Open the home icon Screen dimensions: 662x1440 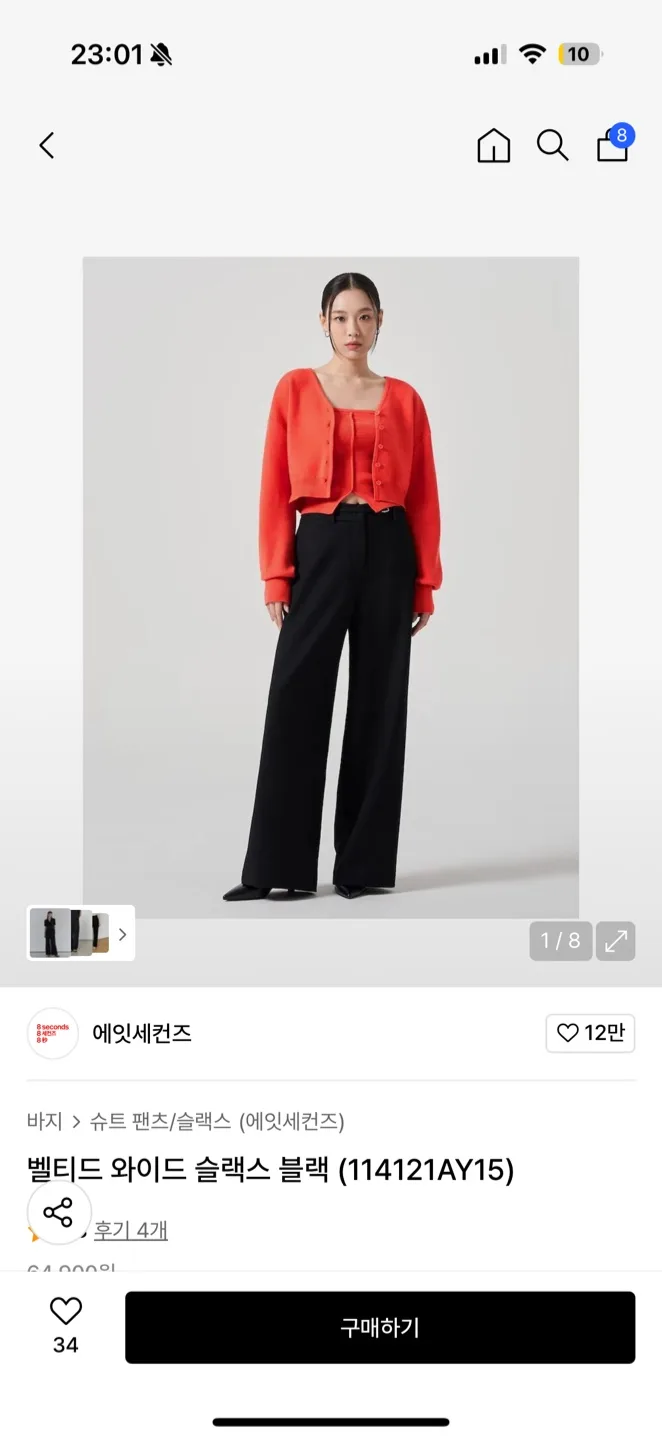click(x=493, y=146)
